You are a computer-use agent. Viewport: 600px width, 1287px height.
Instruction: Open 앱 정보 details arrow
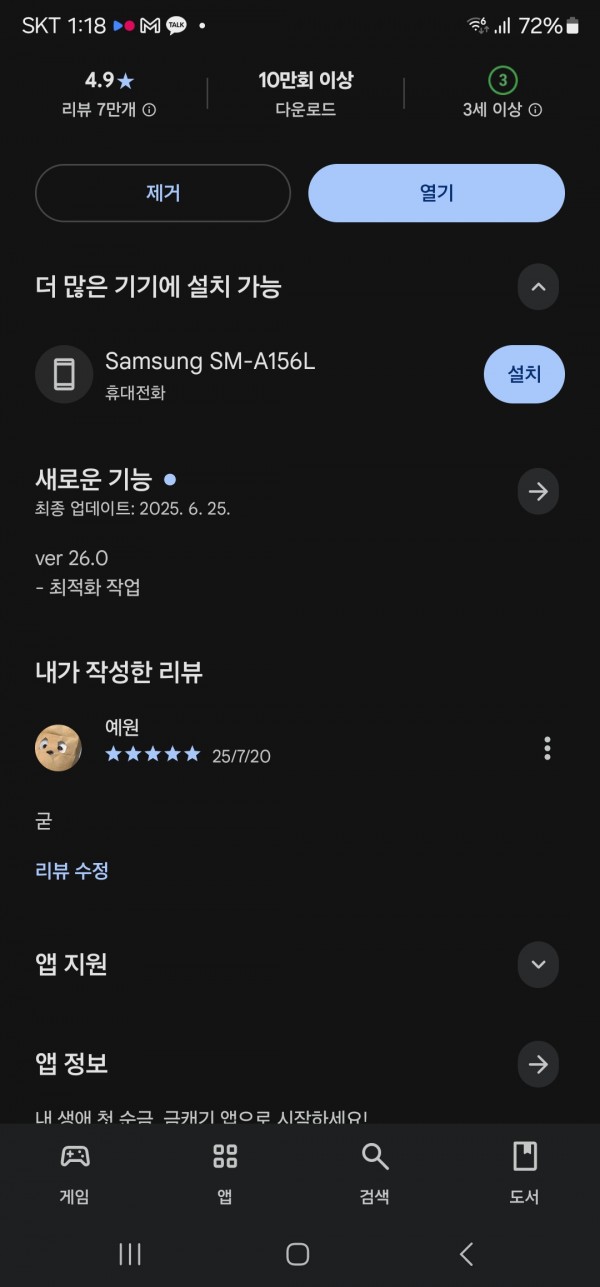[538, 1064]
